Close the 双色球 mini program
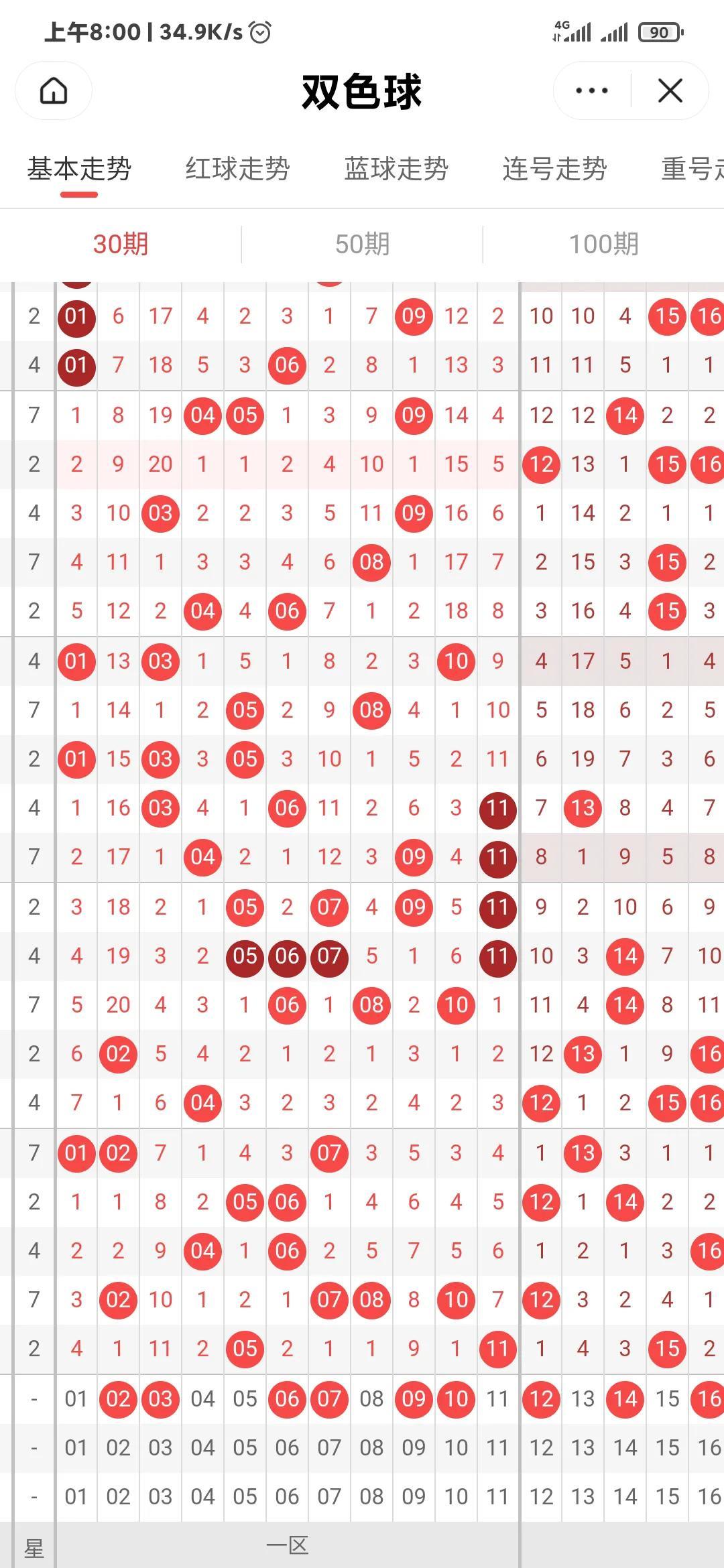 click(670, 91)
